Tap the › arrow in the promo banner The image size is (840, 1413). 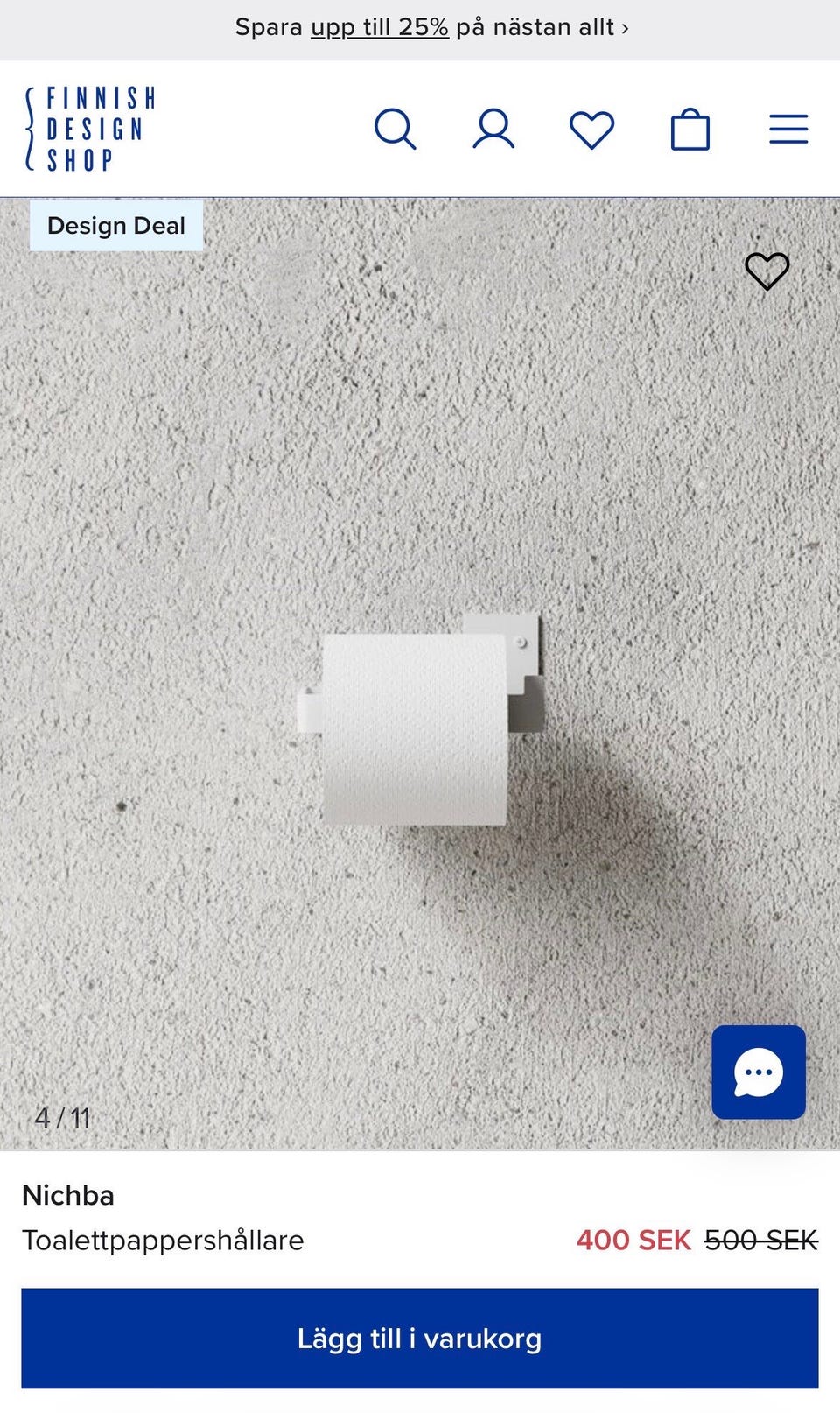628,26
